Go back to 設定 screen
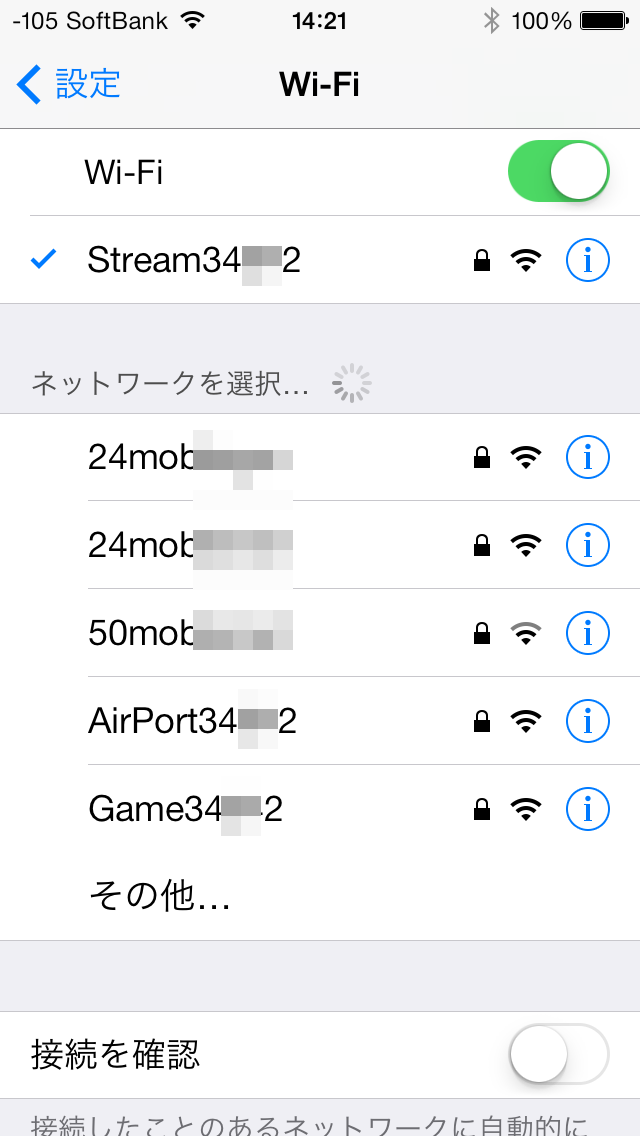Image resolution: width=640 pixels, height=1136 pixels. pos(70,84)
